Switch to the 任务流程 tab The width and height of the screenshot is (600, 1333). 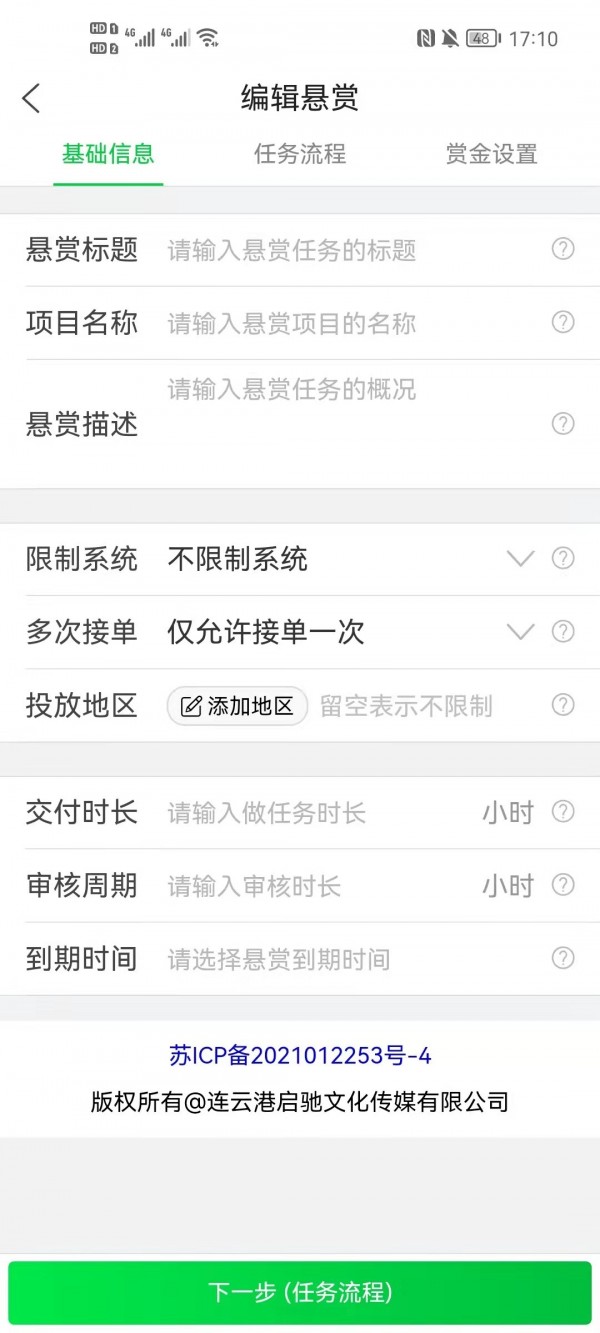tap(299, 154)
